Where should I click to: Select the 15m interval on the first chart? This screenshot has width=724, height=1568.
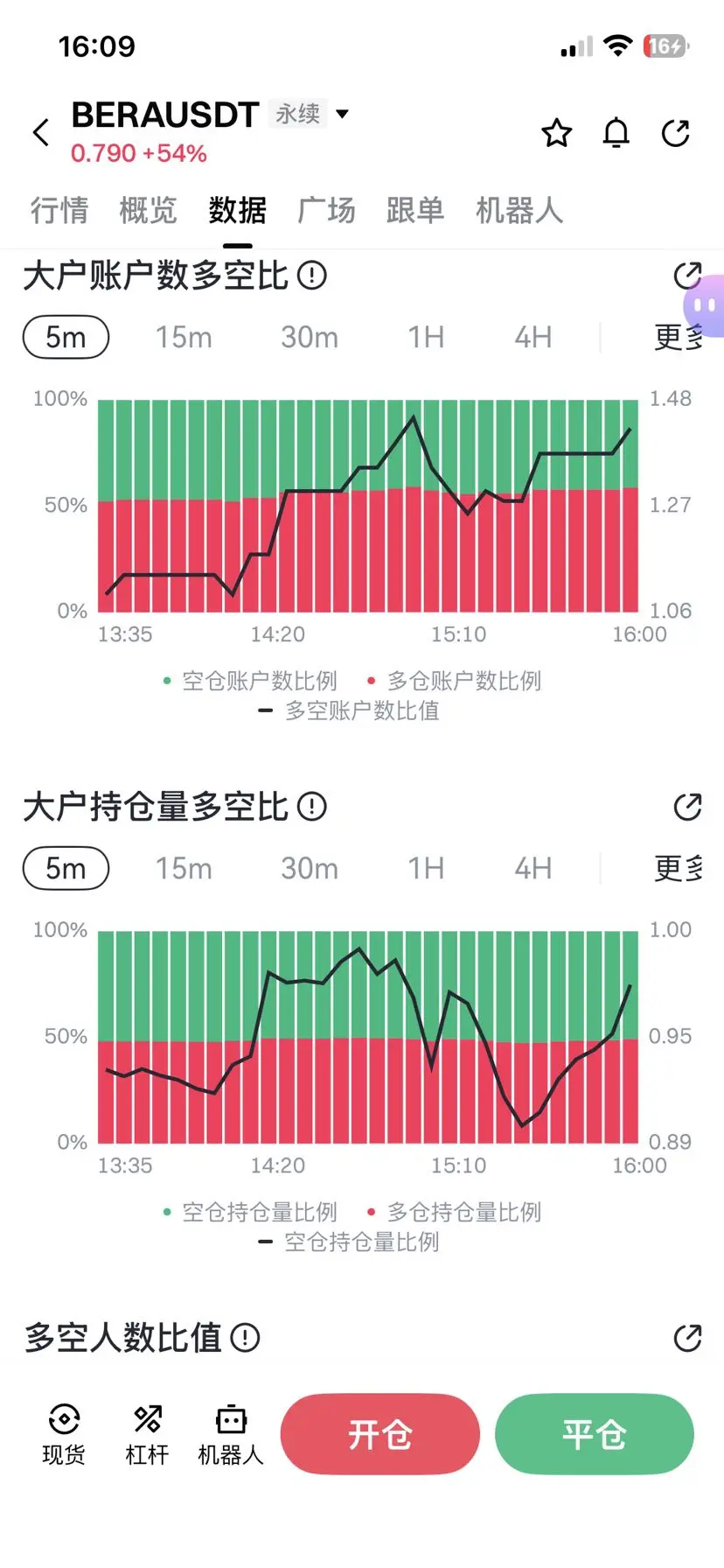coord(184,337)
